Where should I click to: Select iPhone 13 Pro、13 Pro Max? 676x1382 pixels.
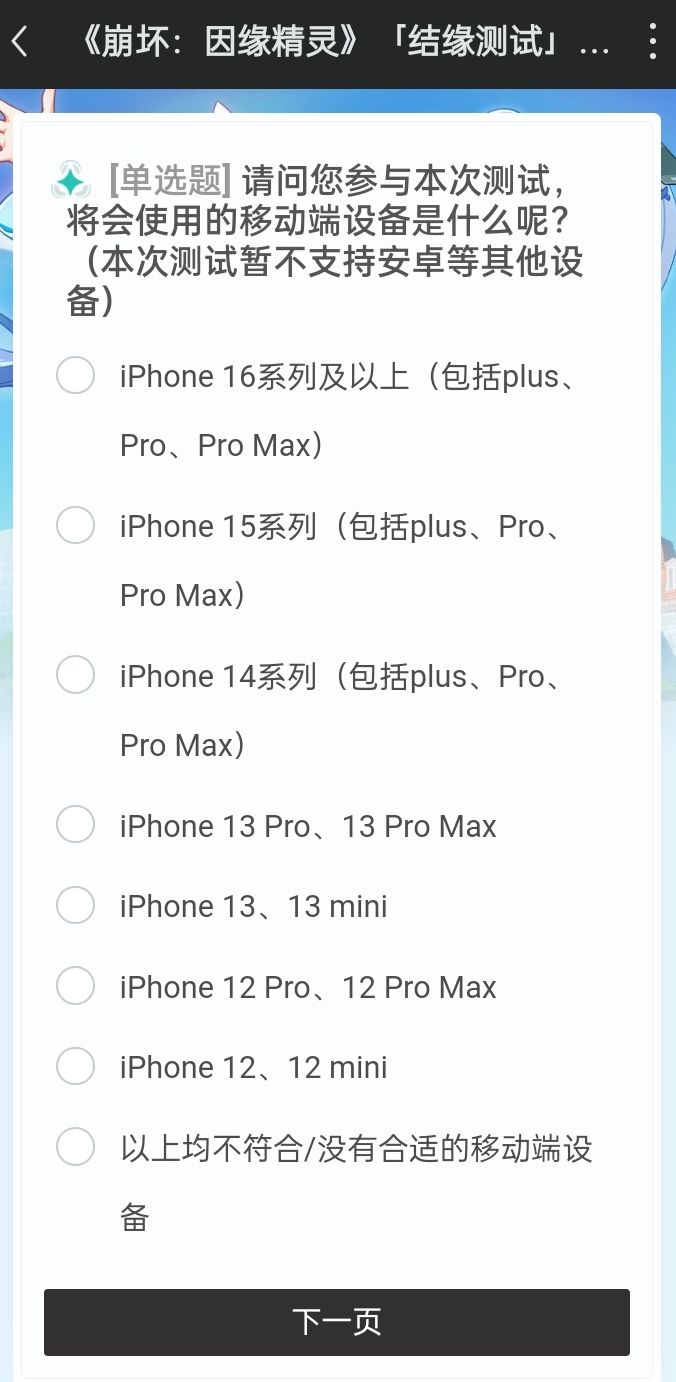(76, 826)
